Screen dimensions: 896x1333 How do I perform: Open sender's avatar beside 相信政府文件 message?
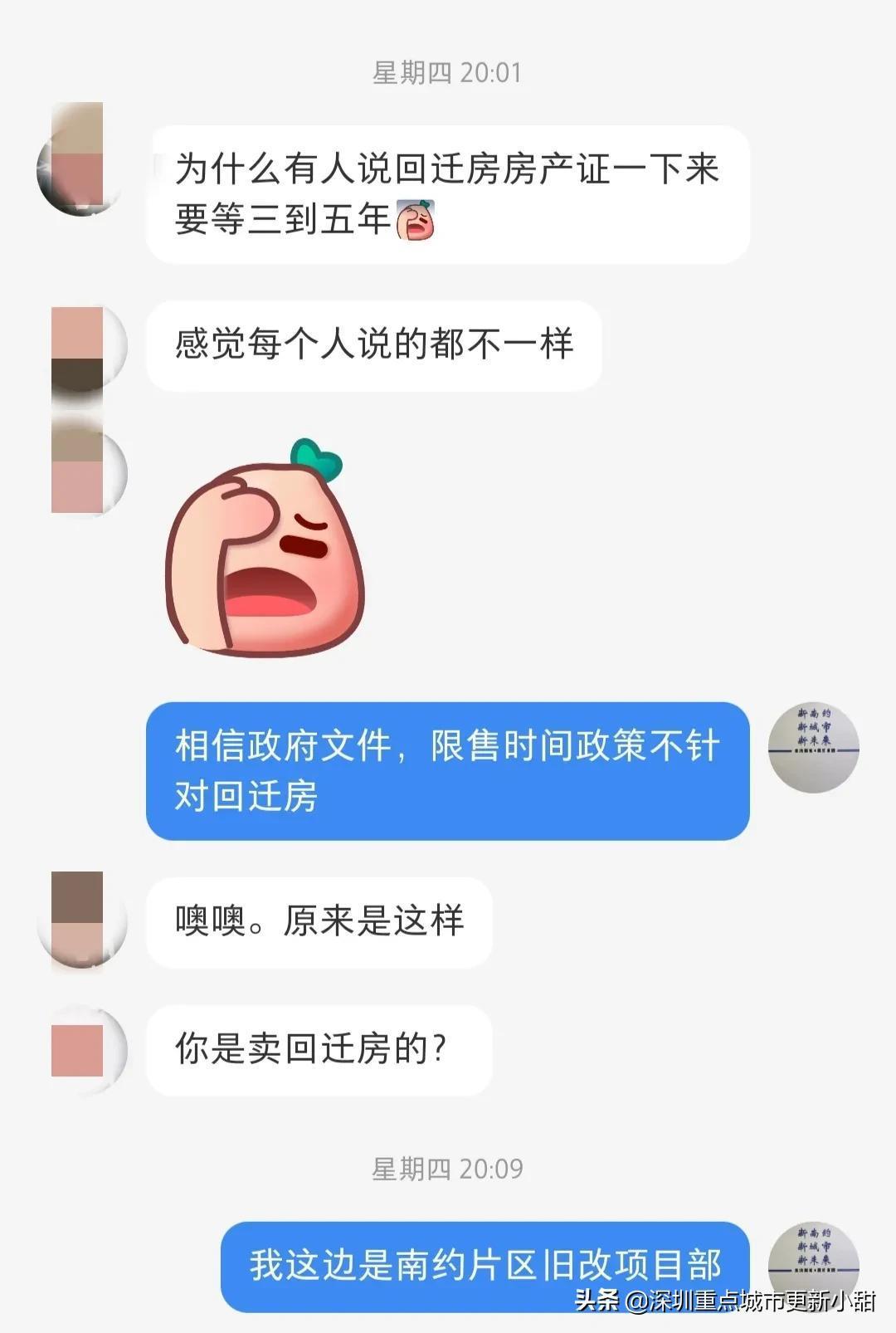812,748
